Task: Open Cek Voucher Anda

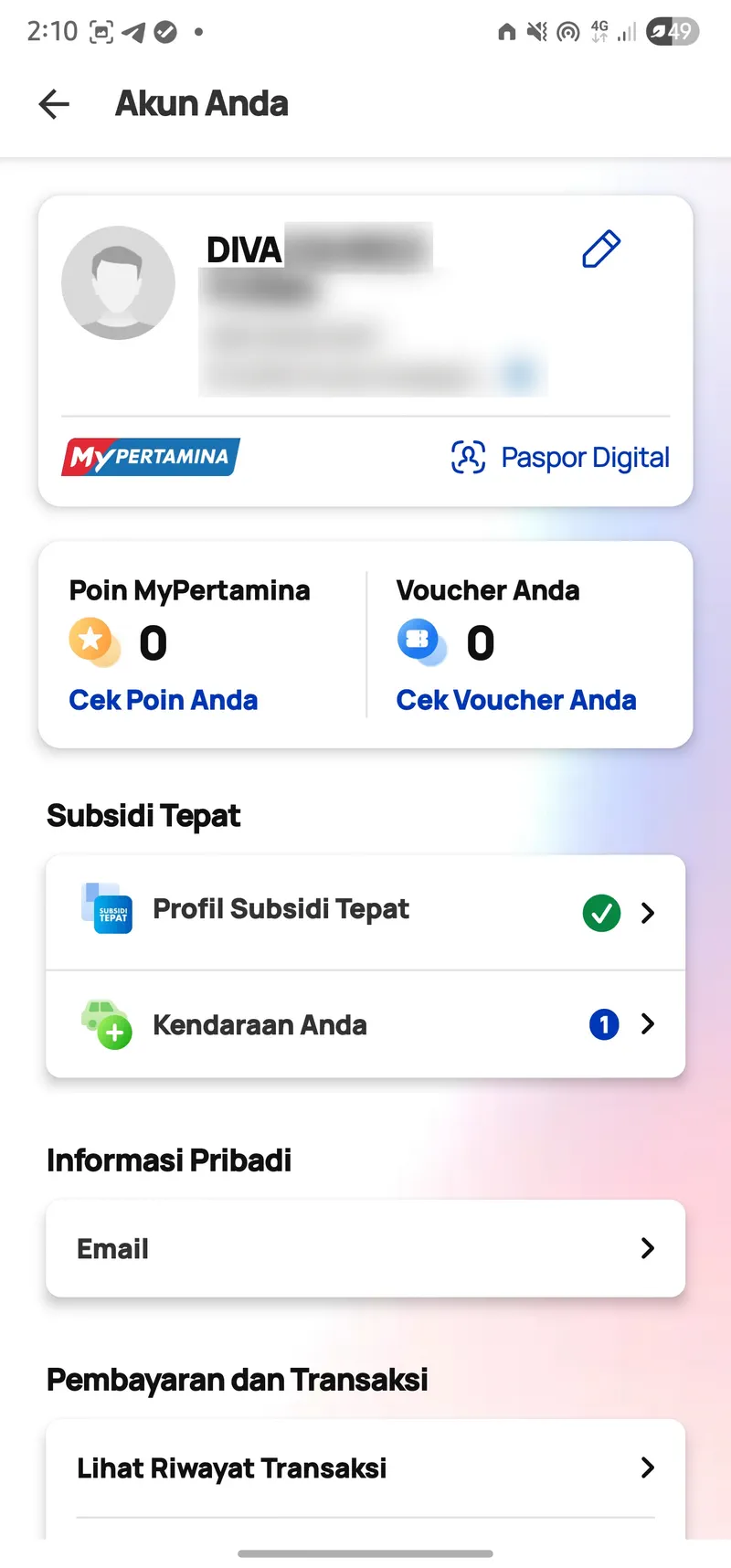Action: coord(516,700)
